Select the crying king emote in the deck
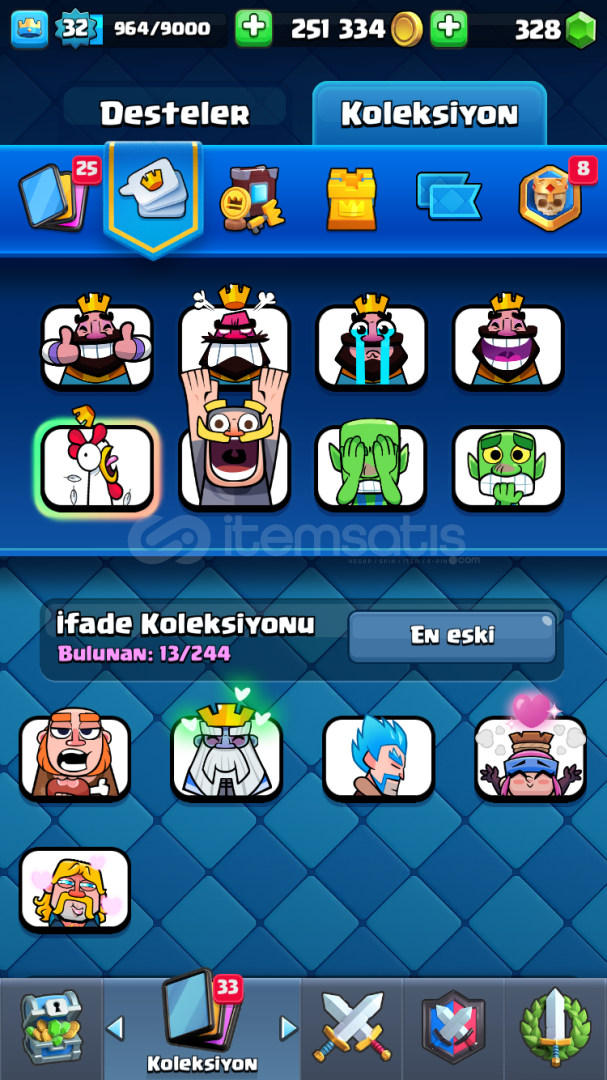Viewport: 607px width, 1080px height. (371, 342)
